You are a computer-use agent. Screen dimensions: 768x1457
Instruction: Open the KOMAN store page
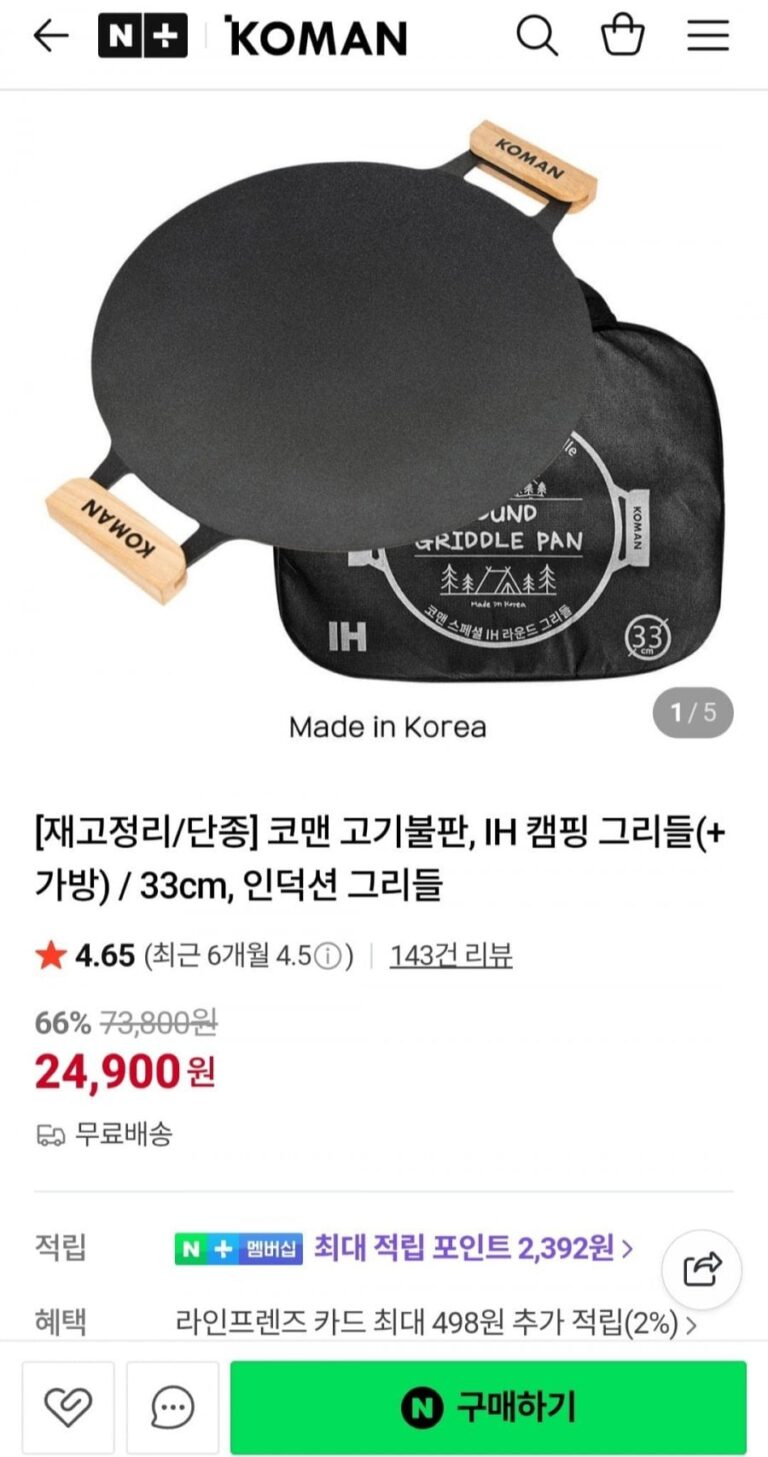pyautogui.click(x=316, y=37)
